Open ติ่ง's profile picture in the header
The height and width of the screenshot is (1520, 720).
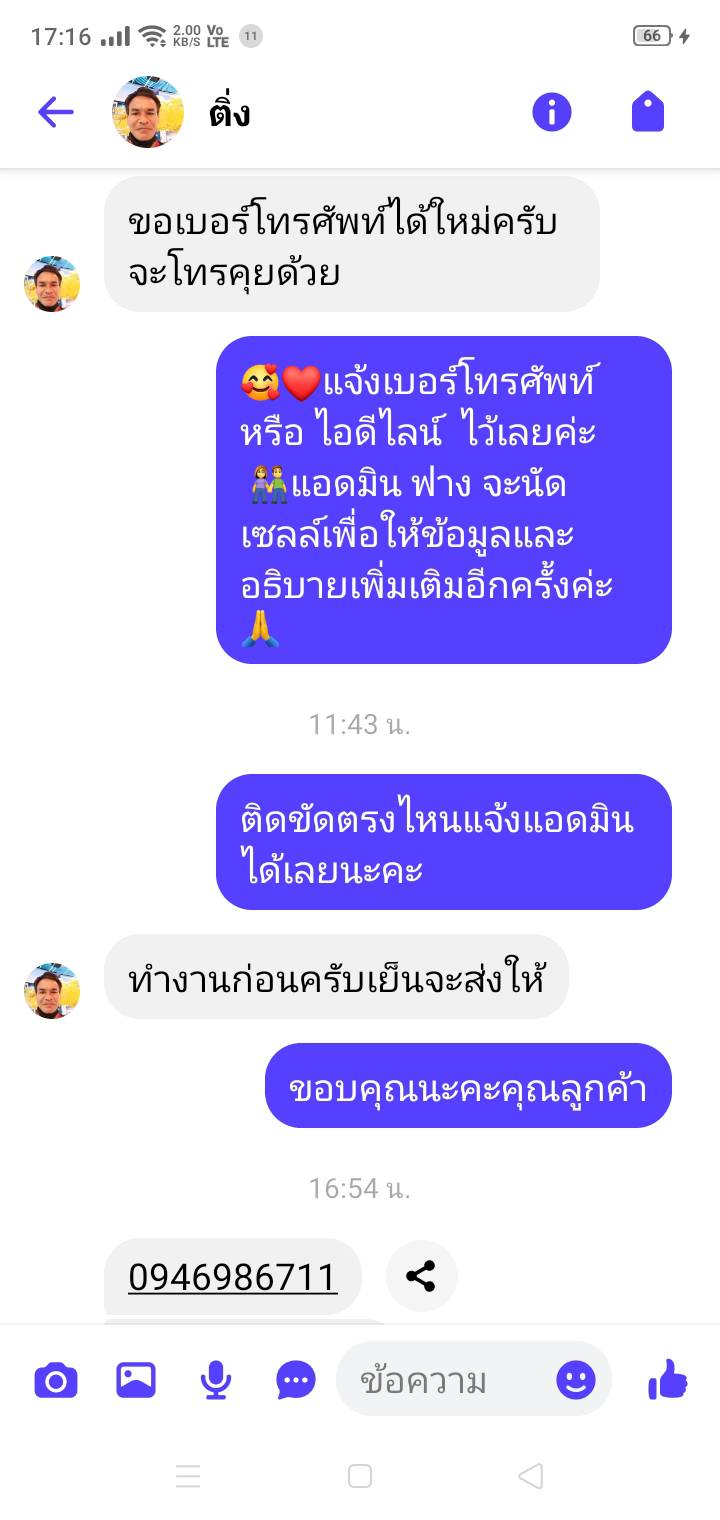click(148, 112)
